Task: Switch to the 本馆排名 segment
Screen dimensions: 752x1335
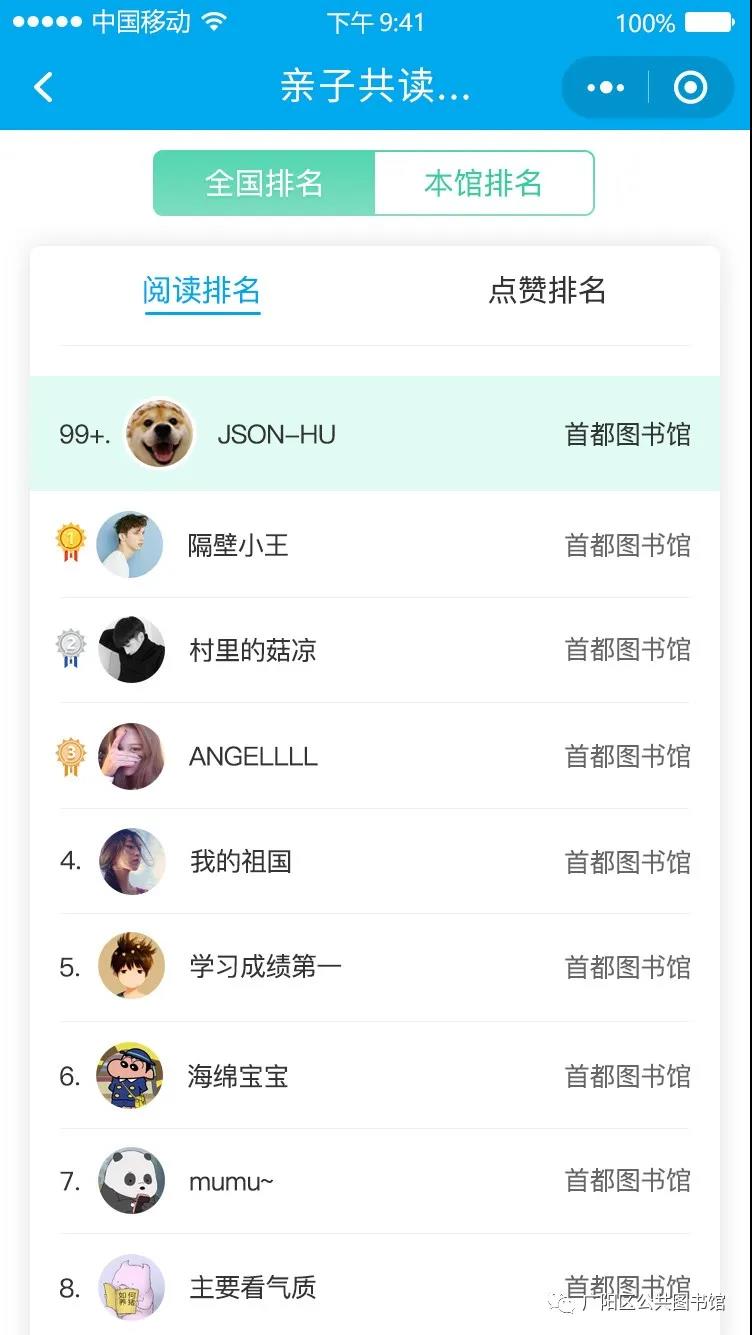Action: pos(484,183)
